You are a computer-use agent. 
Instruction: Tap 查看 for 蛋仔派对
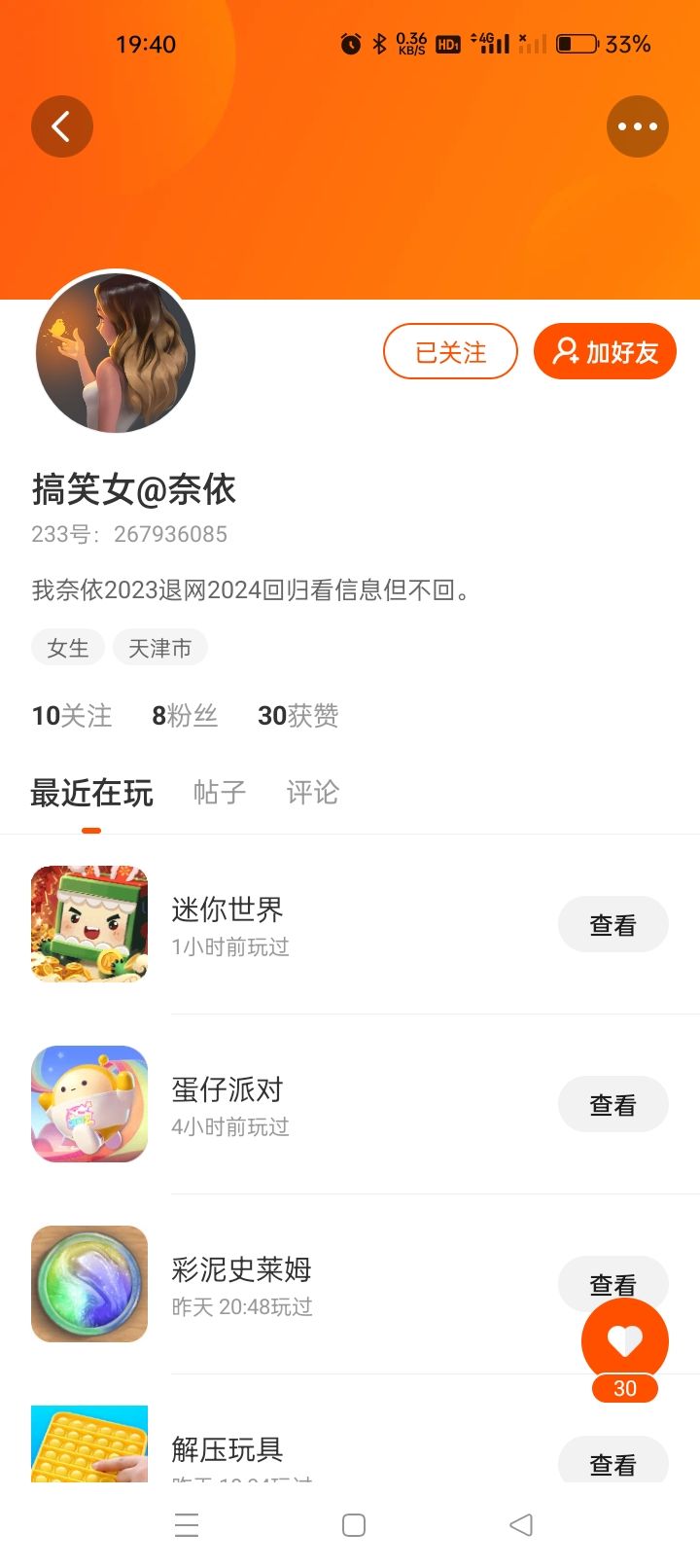612,1105
